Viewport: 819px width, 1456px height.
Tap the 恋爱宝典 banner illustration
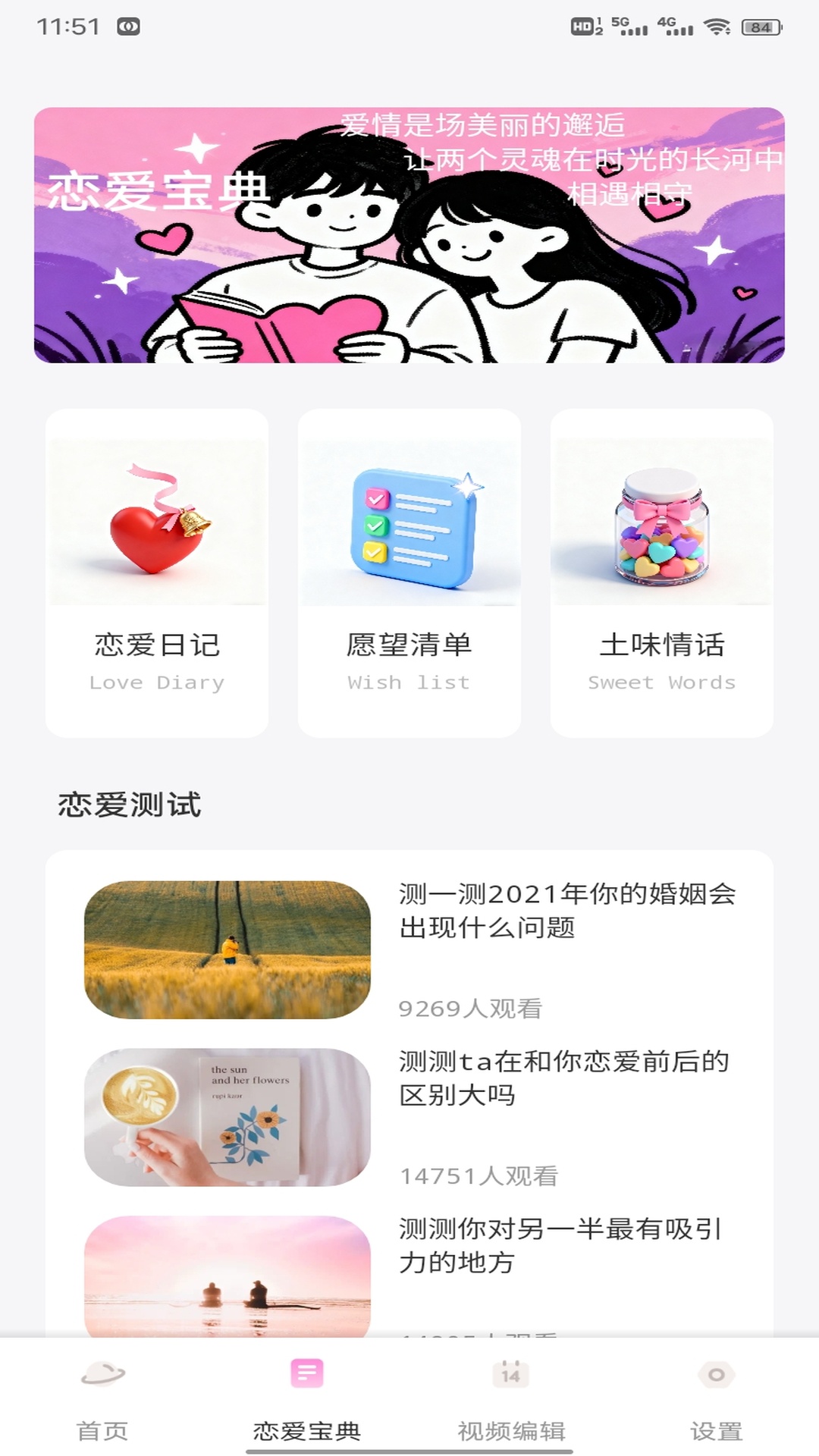(x=409, y=235)
